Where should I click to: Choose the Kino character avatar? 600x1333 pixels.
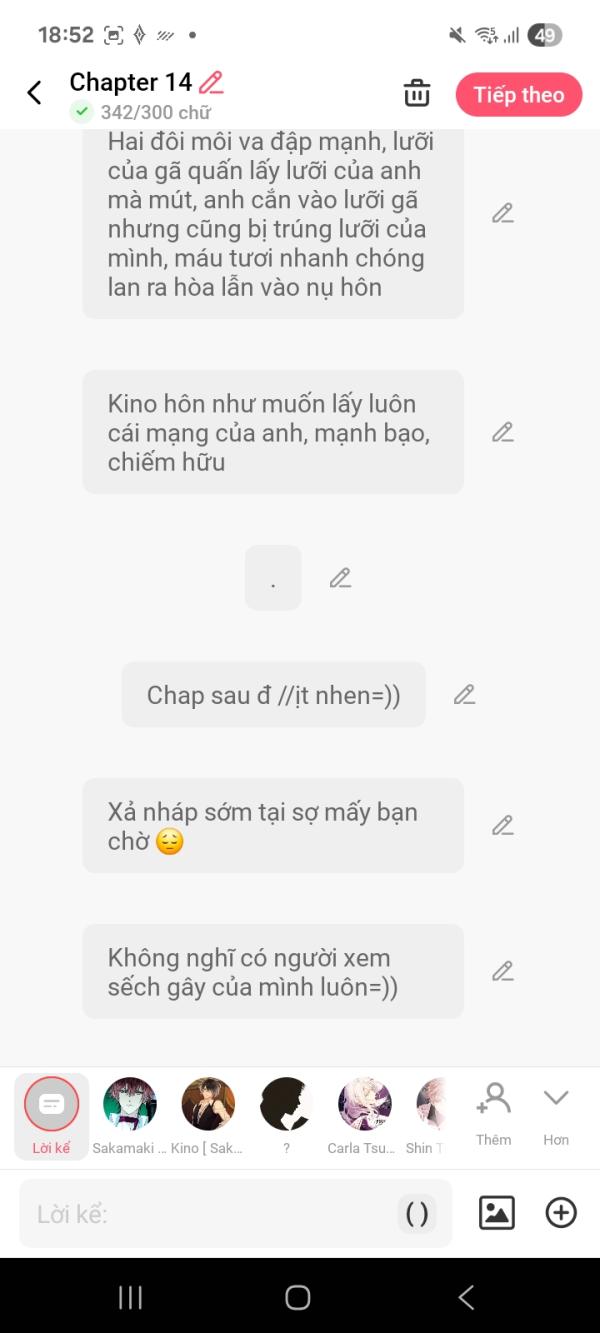pyautogui.click(x=208, y=1105)
